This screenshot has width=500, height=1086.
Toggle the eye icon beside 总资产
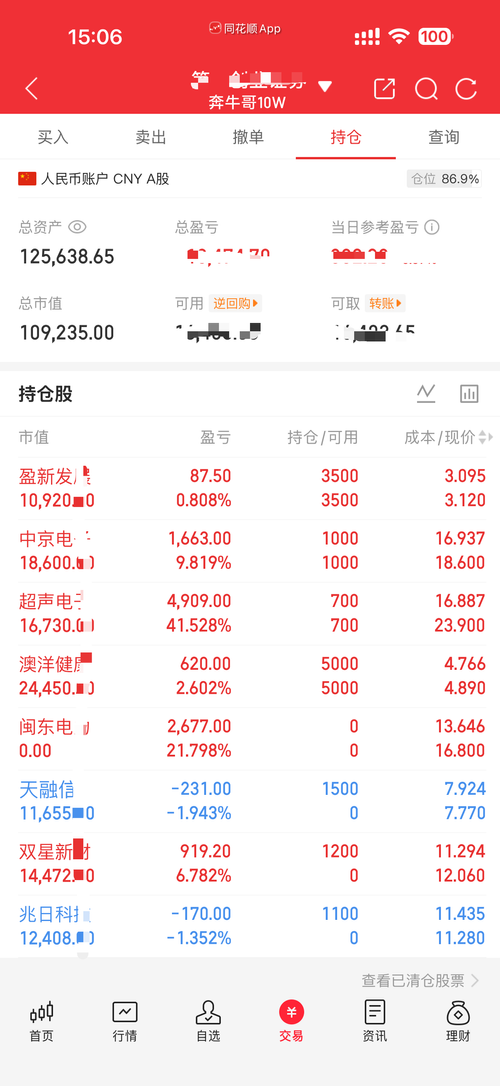tap(77, 227)
